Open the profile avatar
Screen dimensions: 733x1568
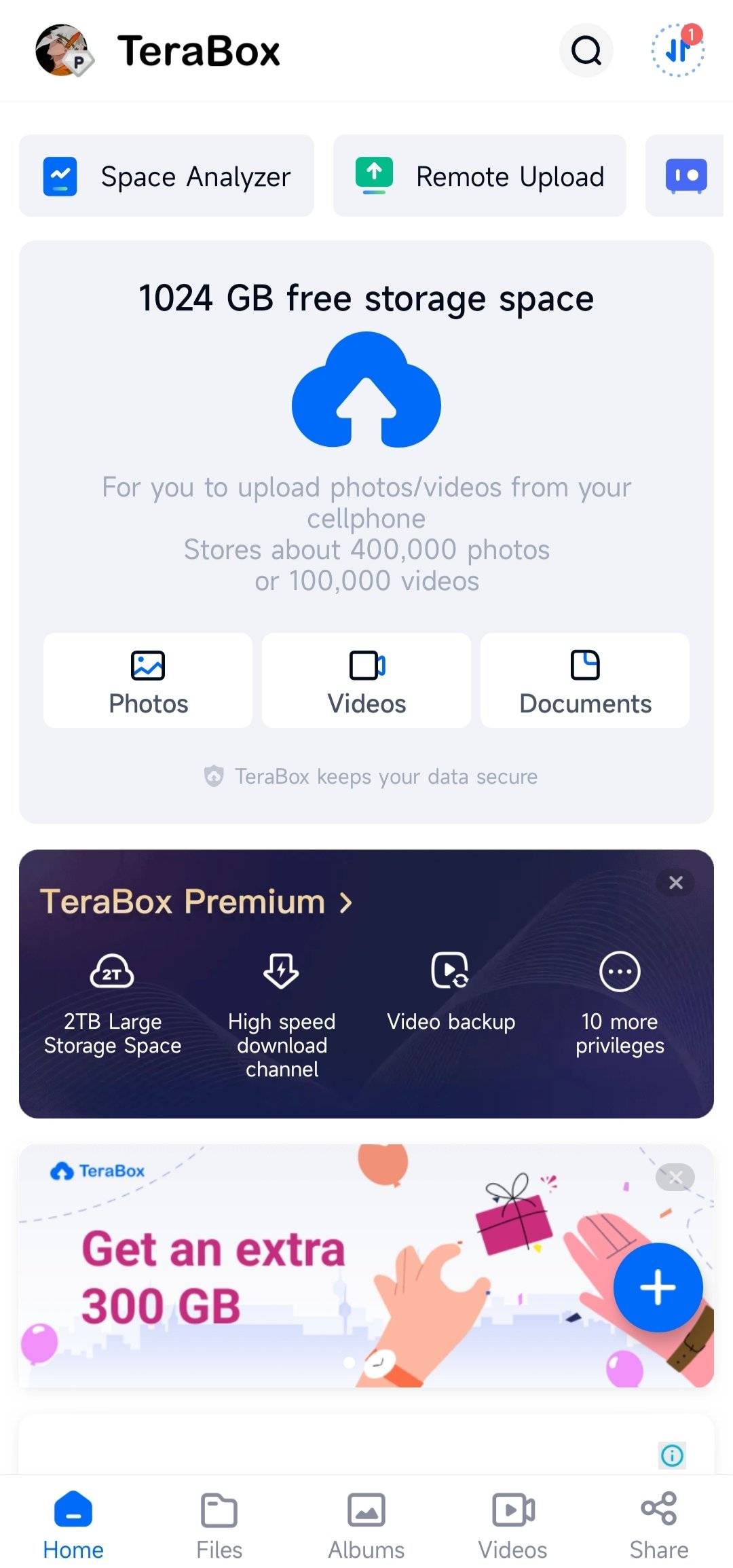(64, 51)
